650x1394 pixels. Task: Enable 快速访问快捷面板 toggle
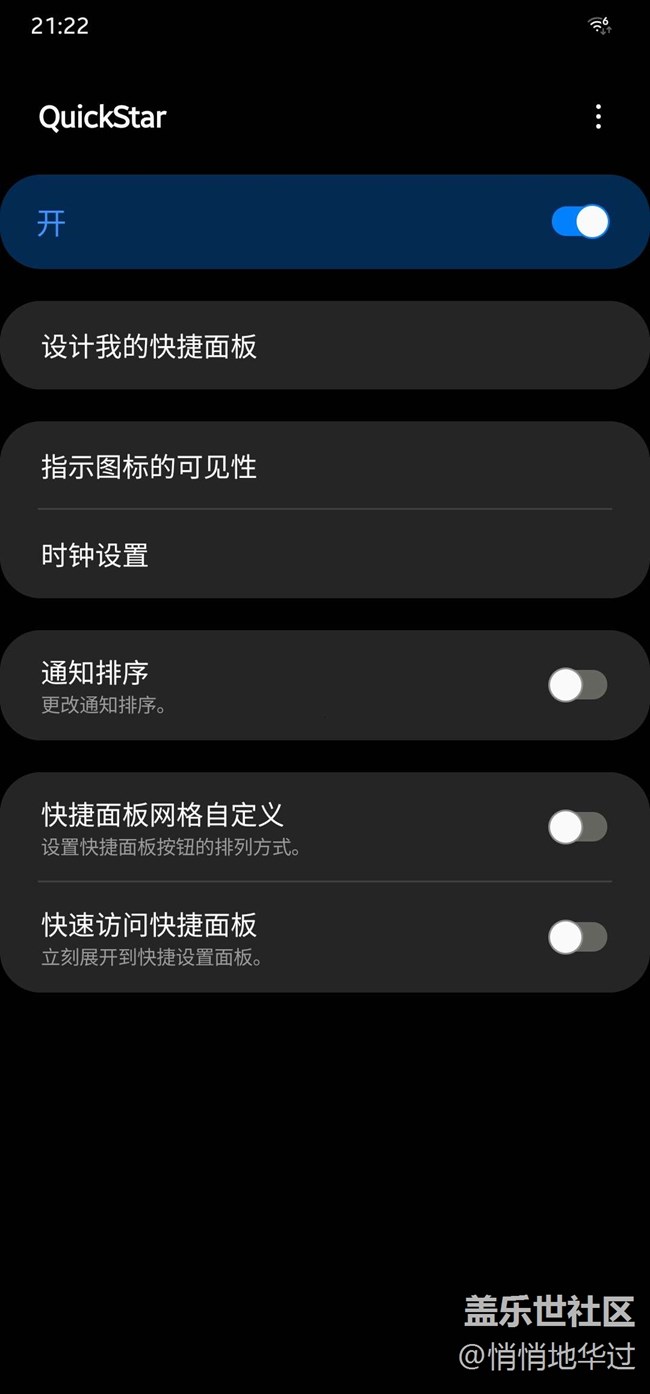click(577, 937)
